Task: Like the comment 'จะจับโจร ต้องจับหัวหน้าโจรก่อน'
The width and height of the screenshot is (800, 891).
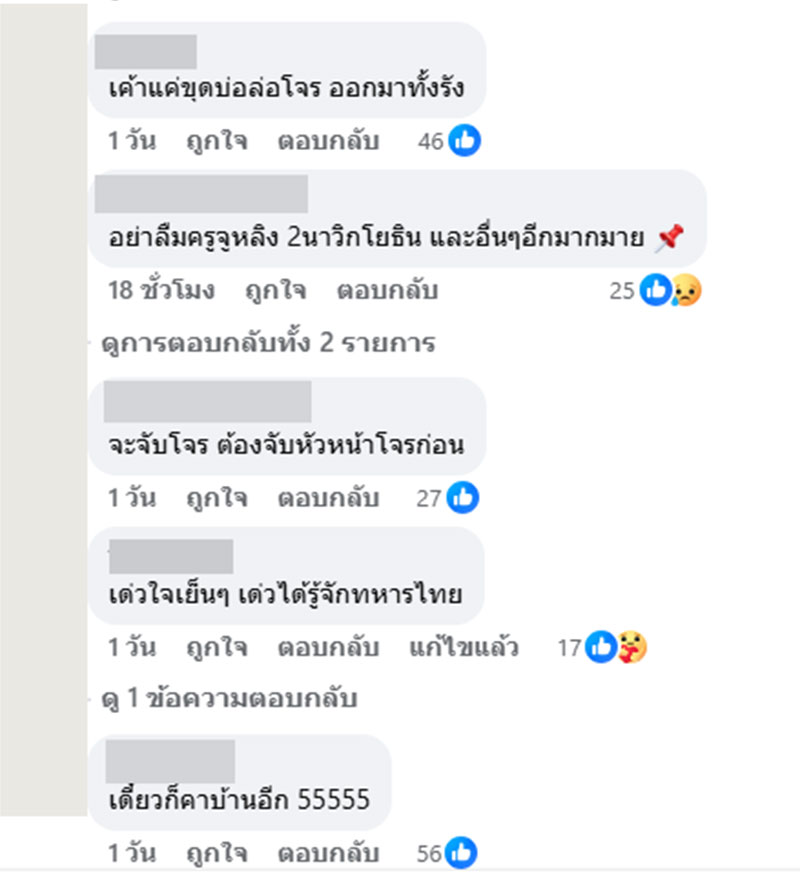Action: (x=217, y=497)
